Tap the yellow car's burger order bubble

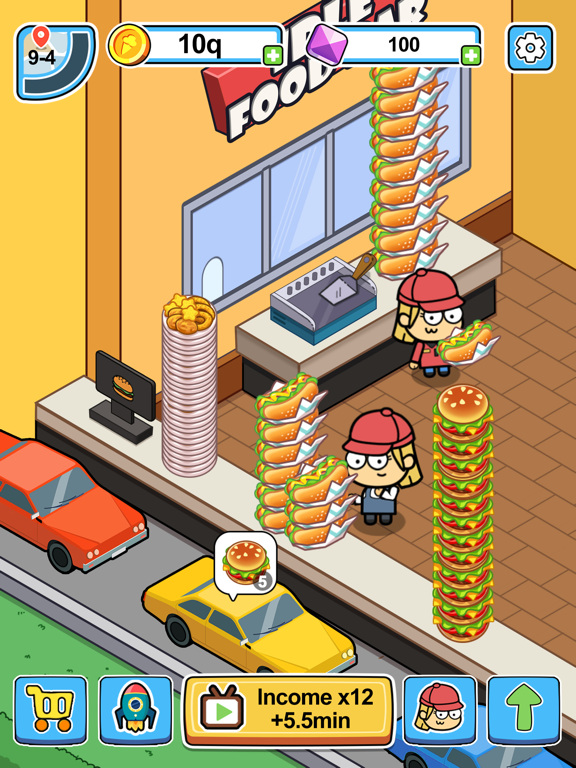[245, 564]
